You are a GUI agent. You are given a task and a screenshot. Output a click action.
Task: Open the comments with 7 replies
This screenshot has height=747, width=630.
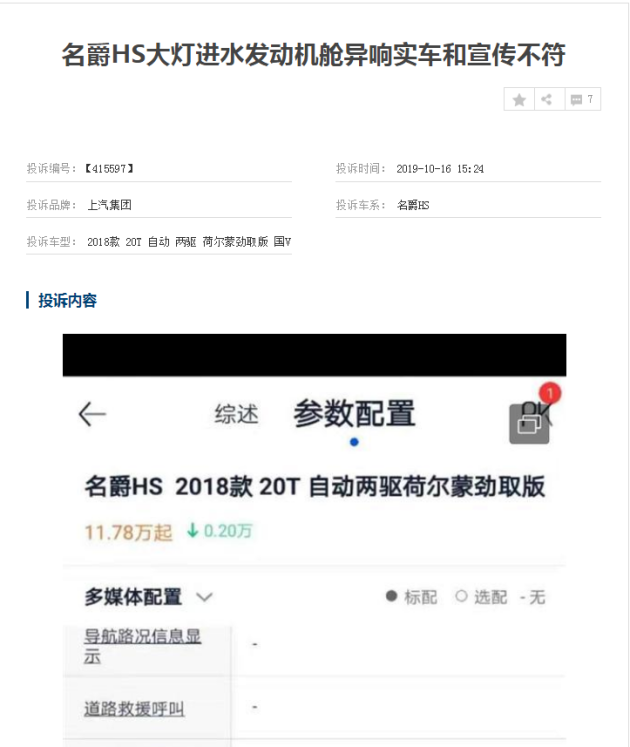[581, 100]
